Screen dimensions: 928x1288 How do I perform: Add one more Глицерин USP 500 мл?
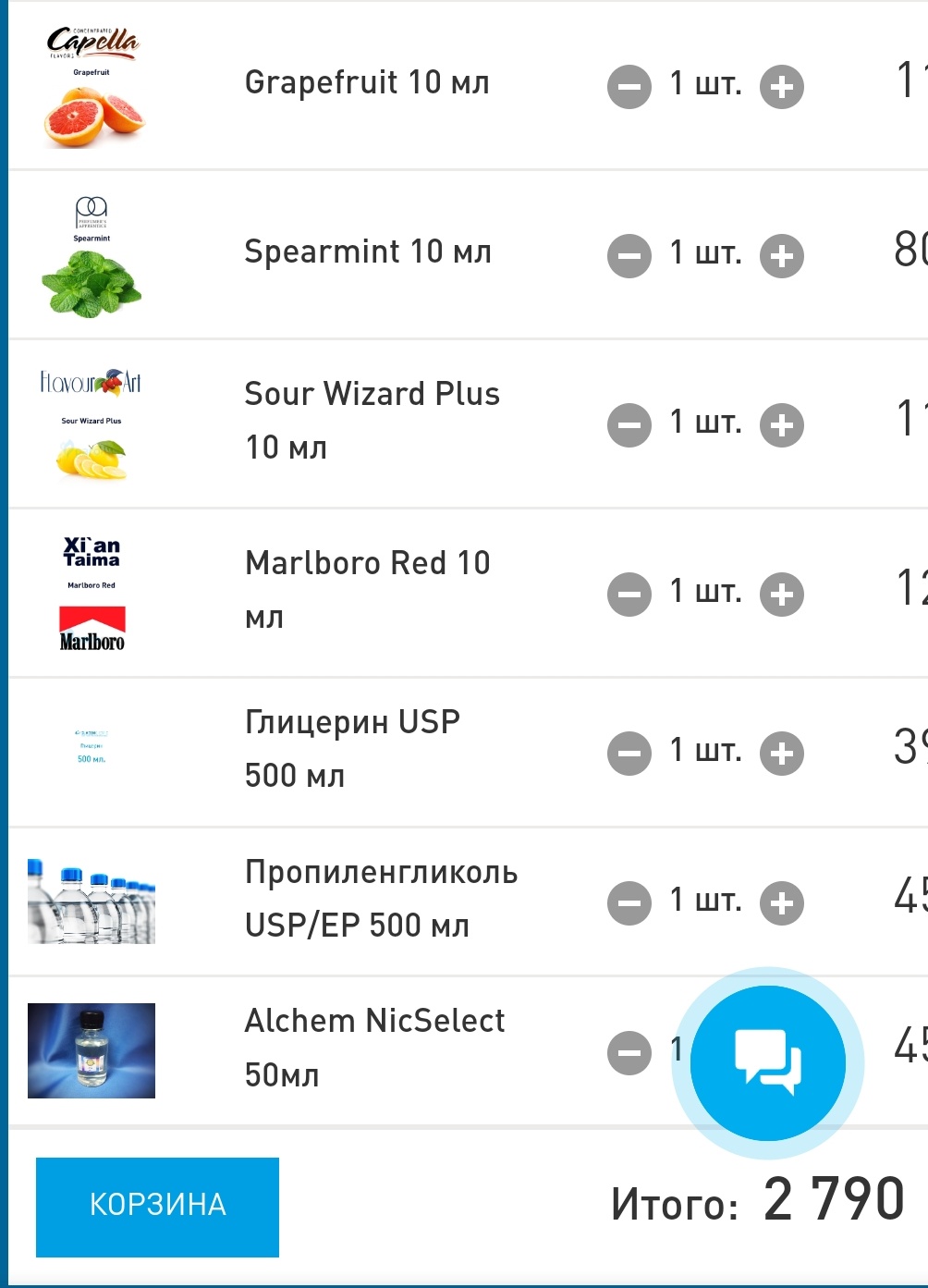[x=782, y=753]
